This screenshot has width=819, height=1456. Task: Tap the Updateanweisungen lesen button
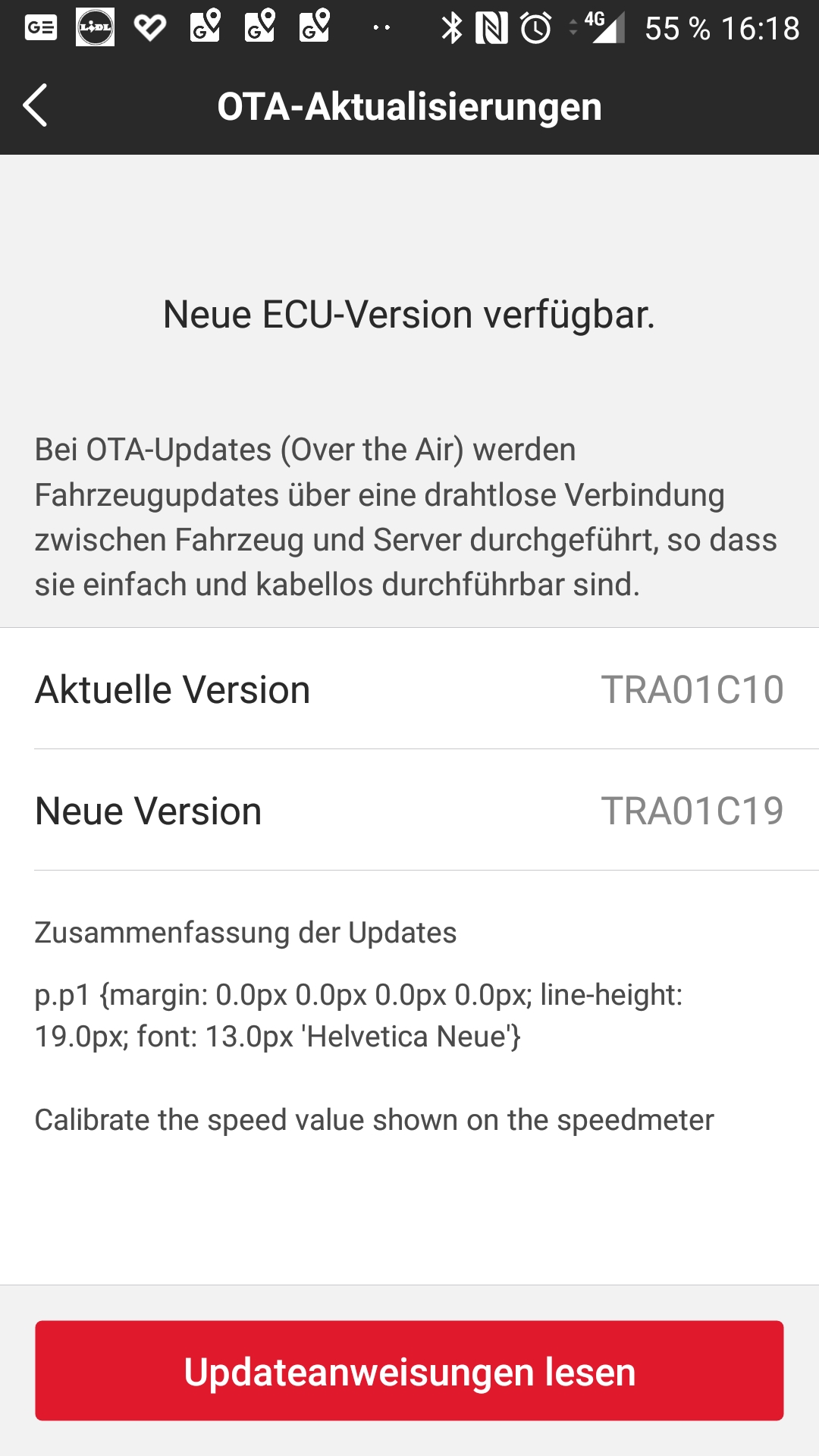(x=409, y=1370)
